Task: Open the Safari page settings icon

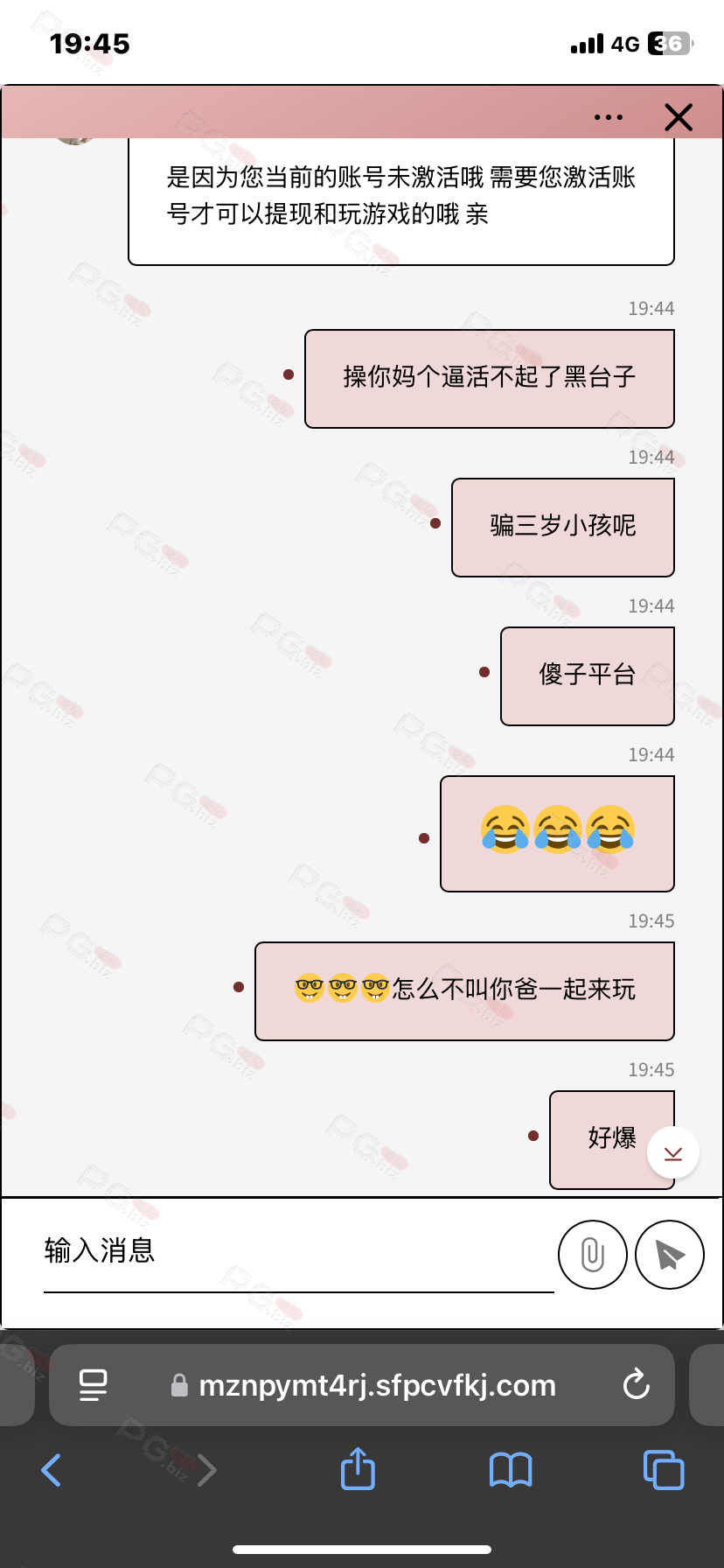Action: [x=93, y=1385]
